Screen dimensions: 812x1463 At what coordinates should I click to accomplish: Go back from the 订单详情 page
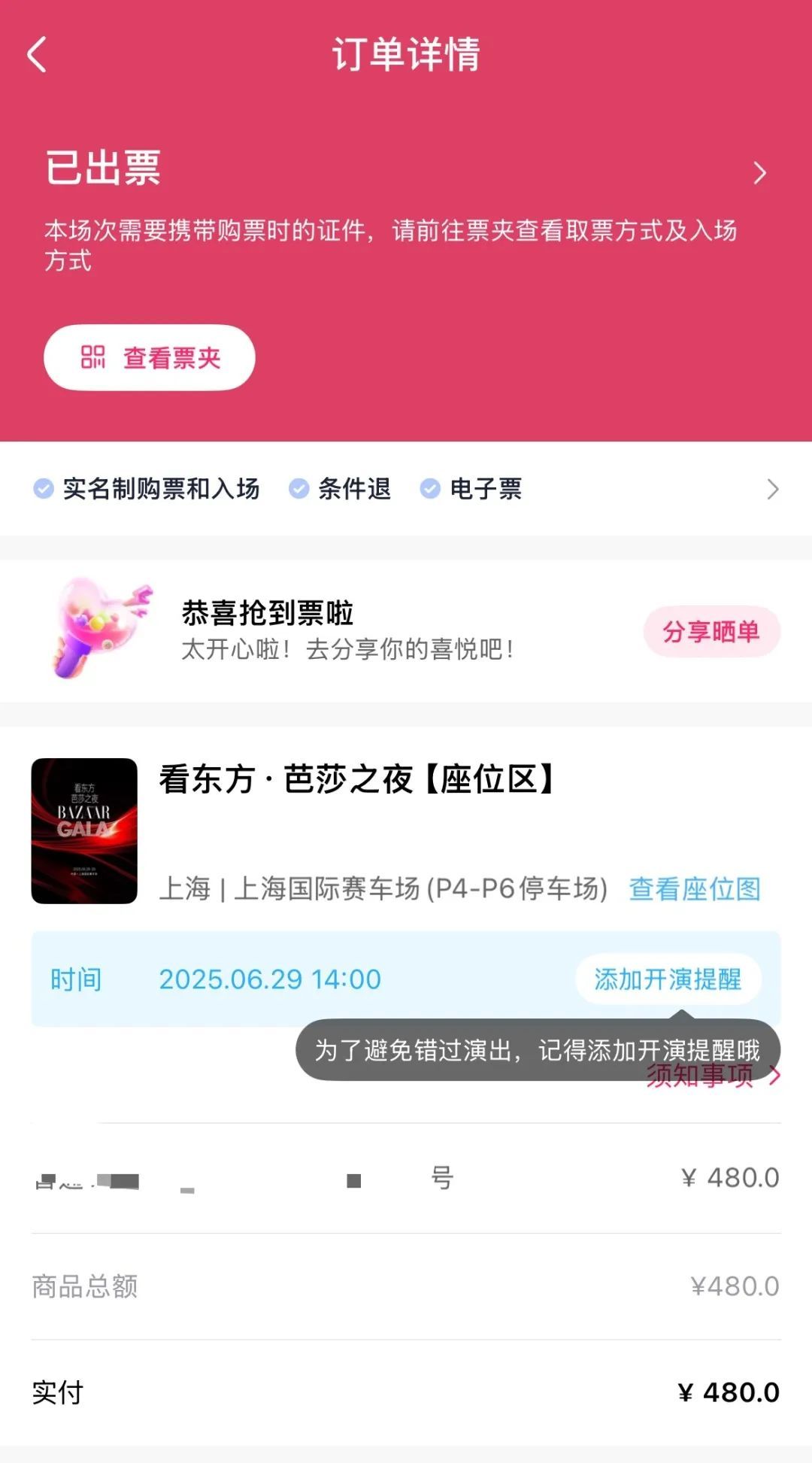point(37,55)
